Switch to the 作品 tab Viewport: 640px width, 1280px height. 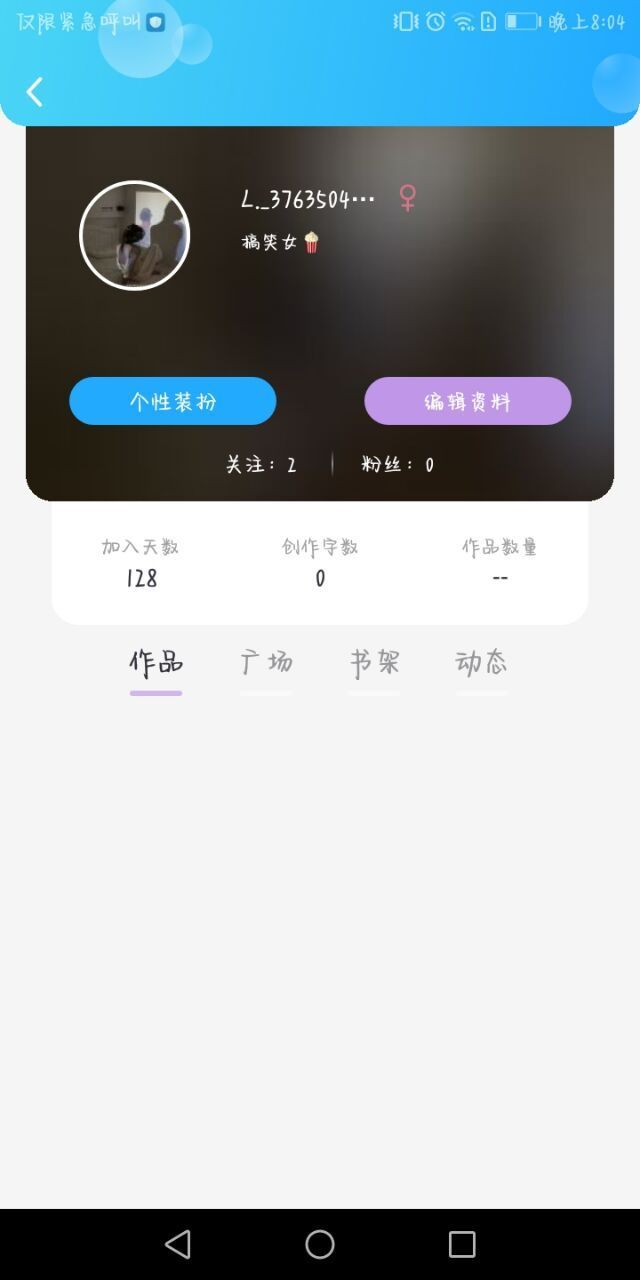point(156,662)
